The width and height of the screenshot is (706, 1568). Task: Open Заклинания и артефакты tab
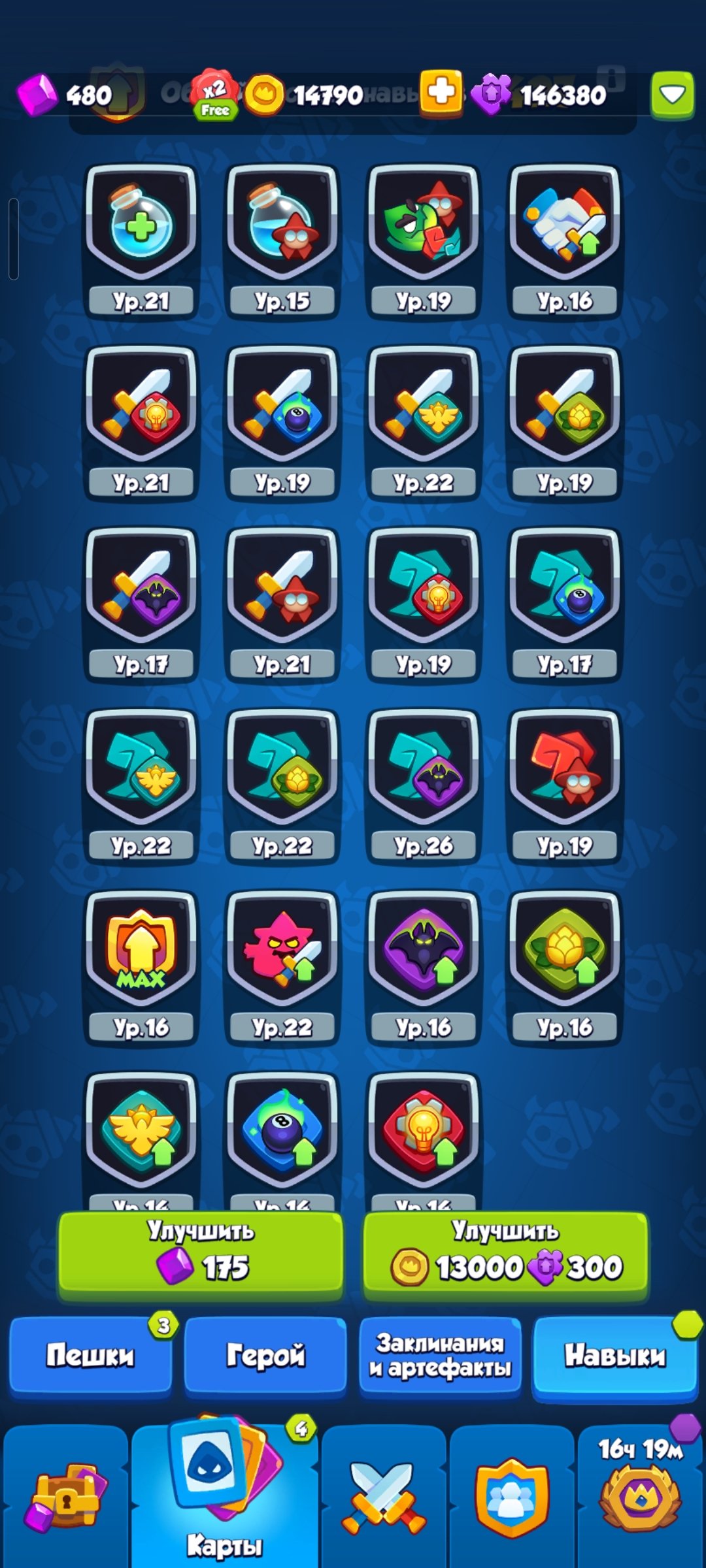pos(440,1355)
